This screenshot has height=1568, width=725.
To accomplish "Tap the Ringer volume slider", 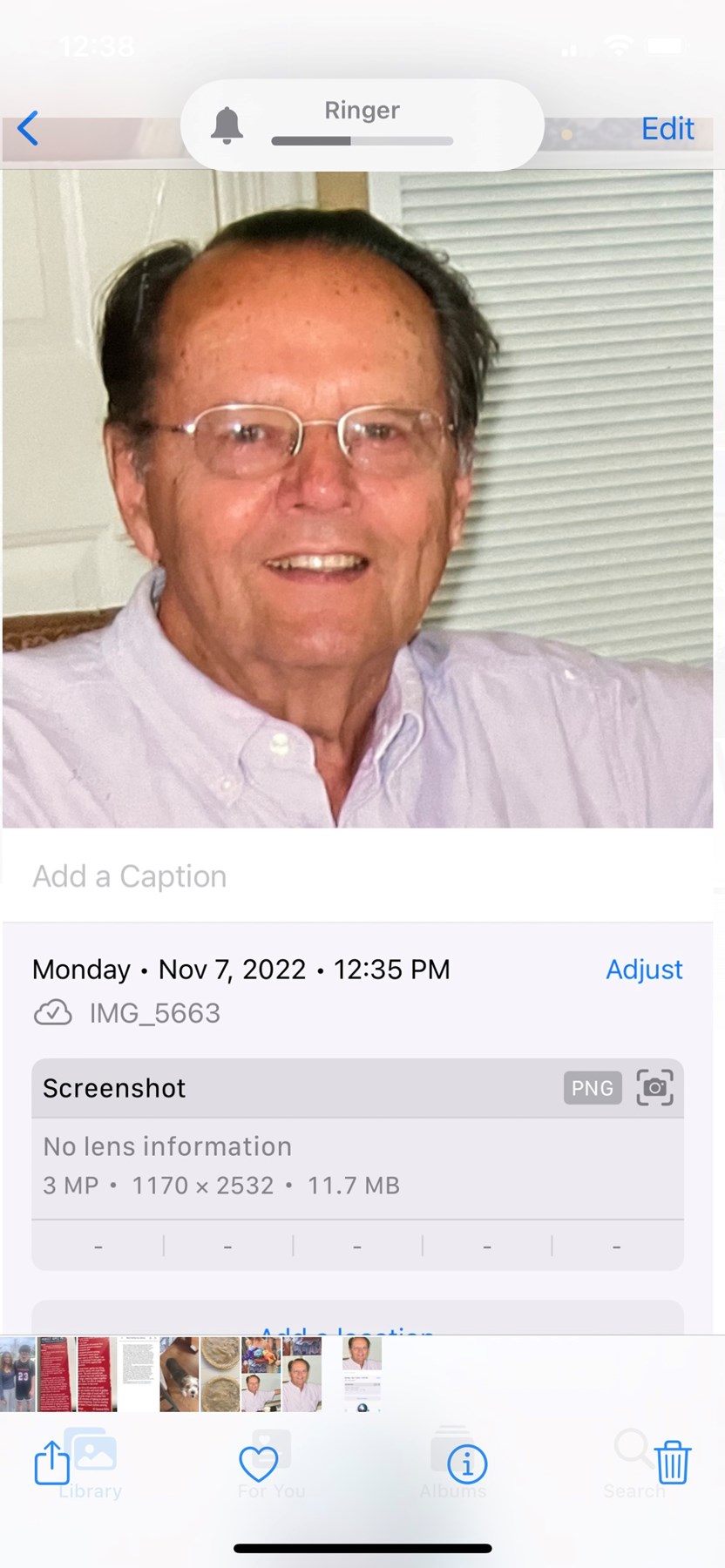I will 361,140.
